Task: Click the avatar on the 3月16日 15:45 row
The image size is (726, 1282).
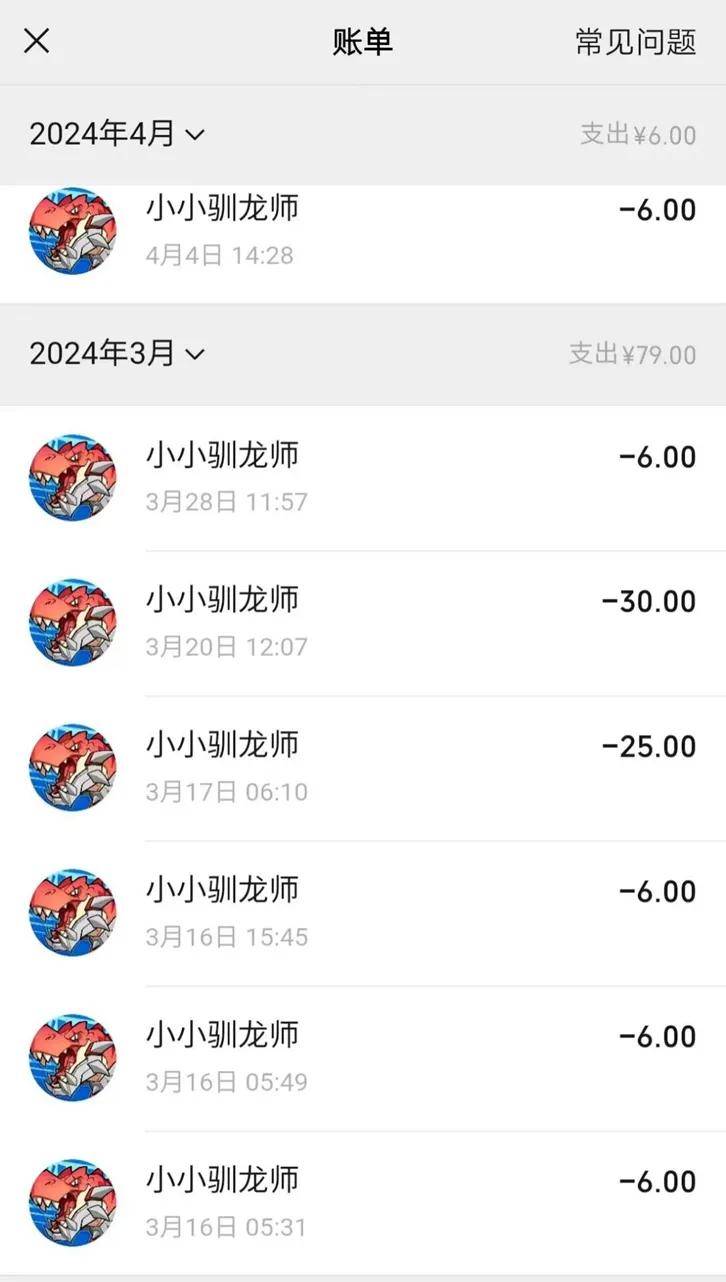Action: tap(72, 911)
